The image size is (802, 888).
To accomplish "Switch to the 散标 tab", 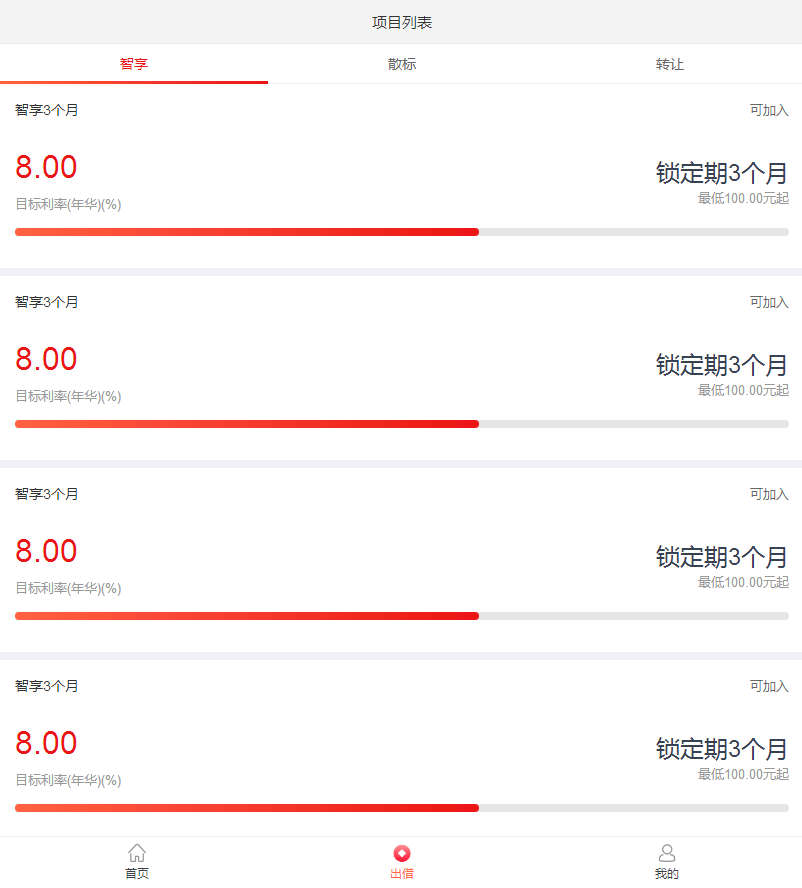I will click(401, 64).
